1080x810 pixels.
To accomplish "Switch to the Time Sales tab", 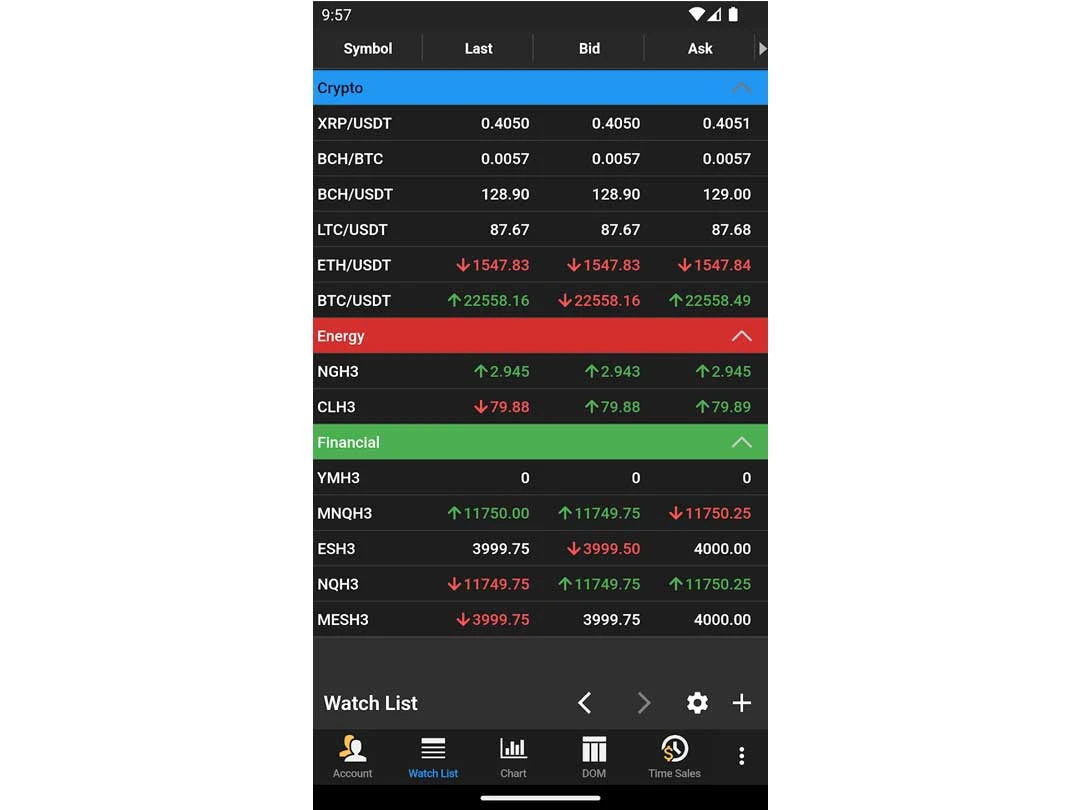I will tap(674, 757).
